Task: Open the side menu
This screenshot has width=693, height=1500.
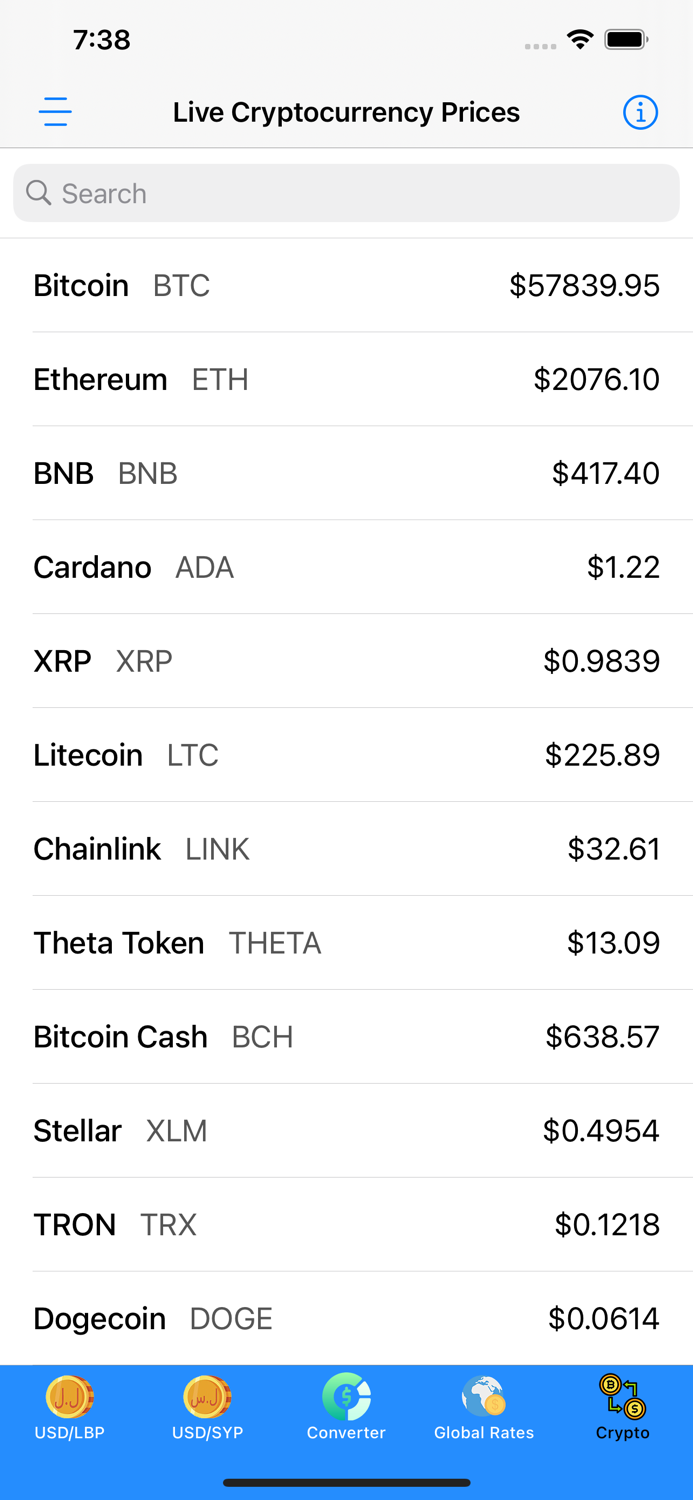Action: tap(55, 112)
